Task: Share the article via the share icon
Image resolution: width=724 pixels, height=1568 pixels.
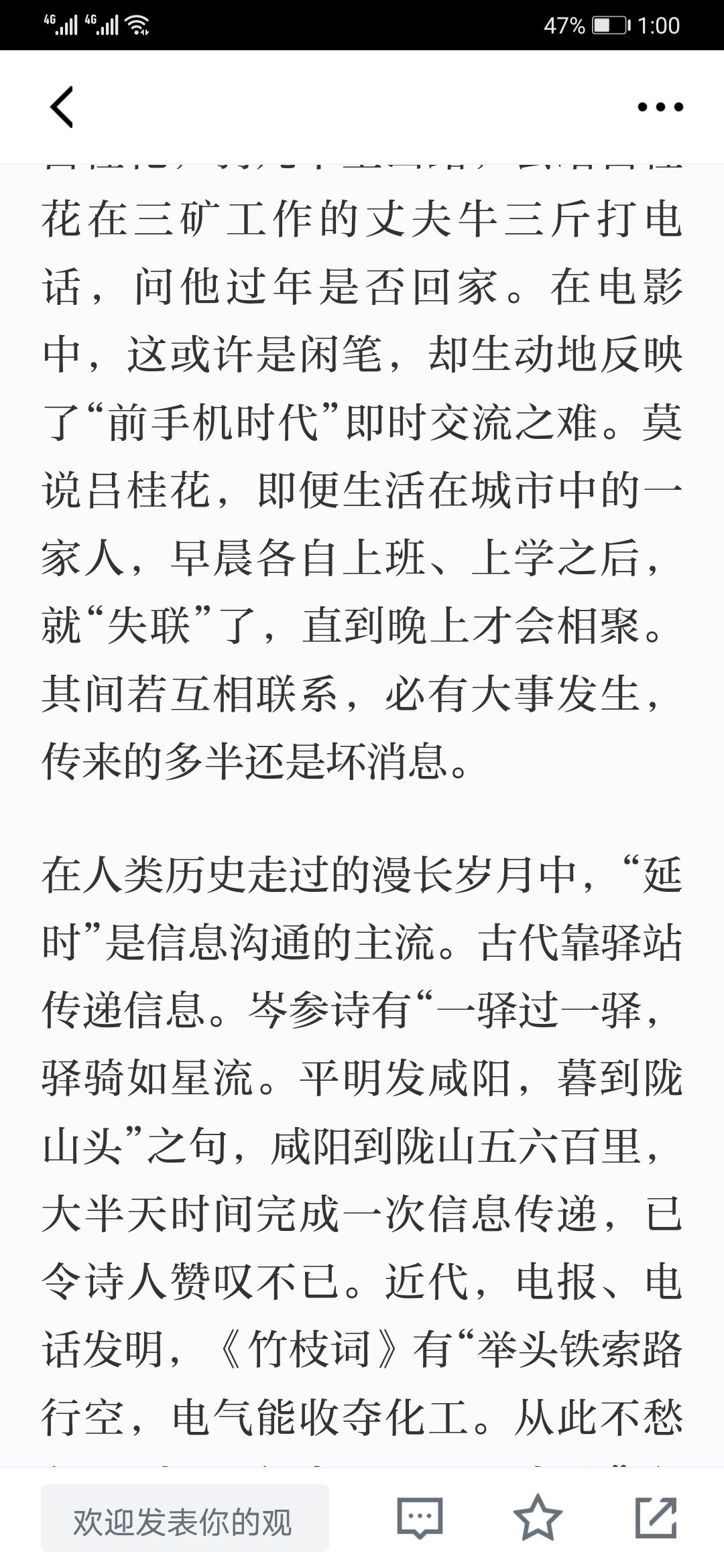Action: [656, 1517]
